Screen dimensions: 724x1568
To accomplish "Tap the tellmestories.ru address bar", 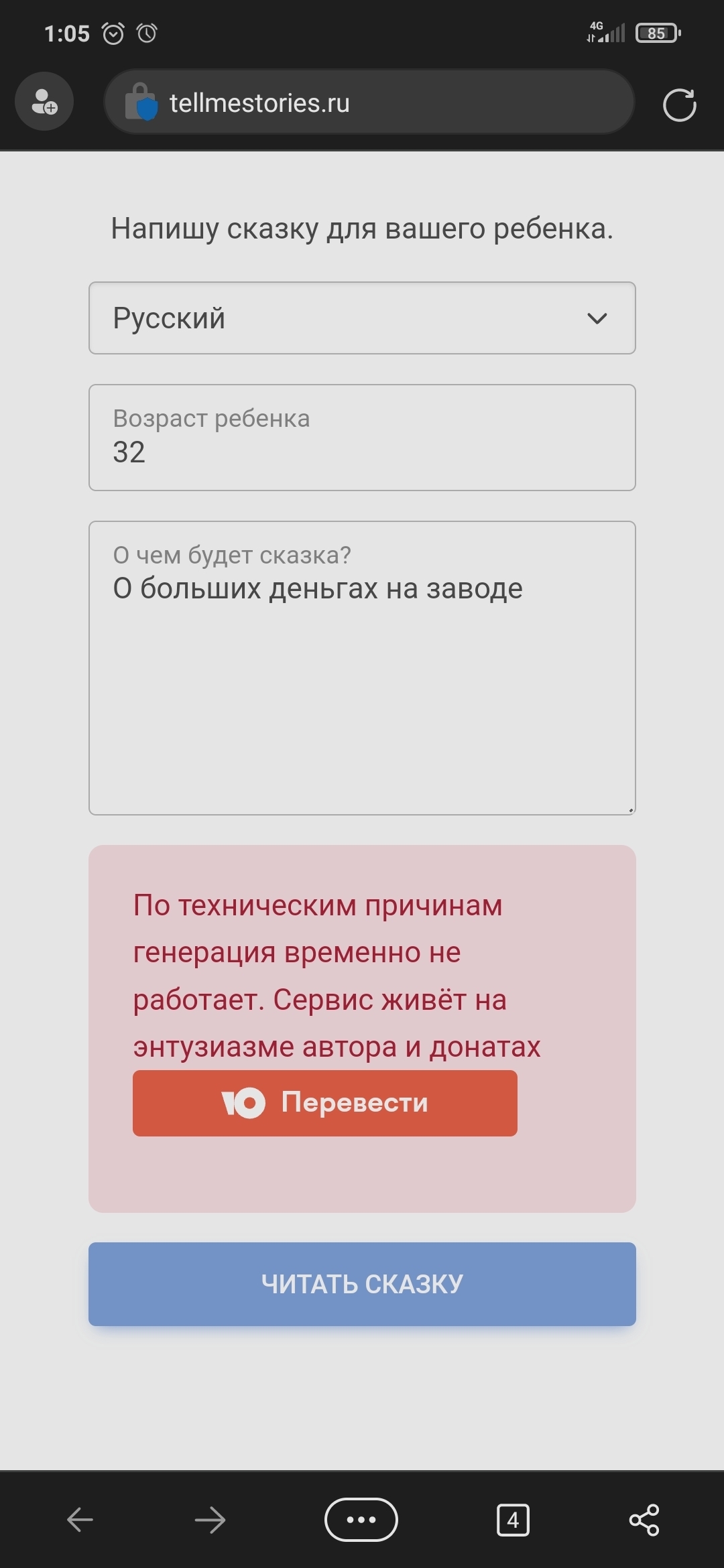I will pos(369,103).
